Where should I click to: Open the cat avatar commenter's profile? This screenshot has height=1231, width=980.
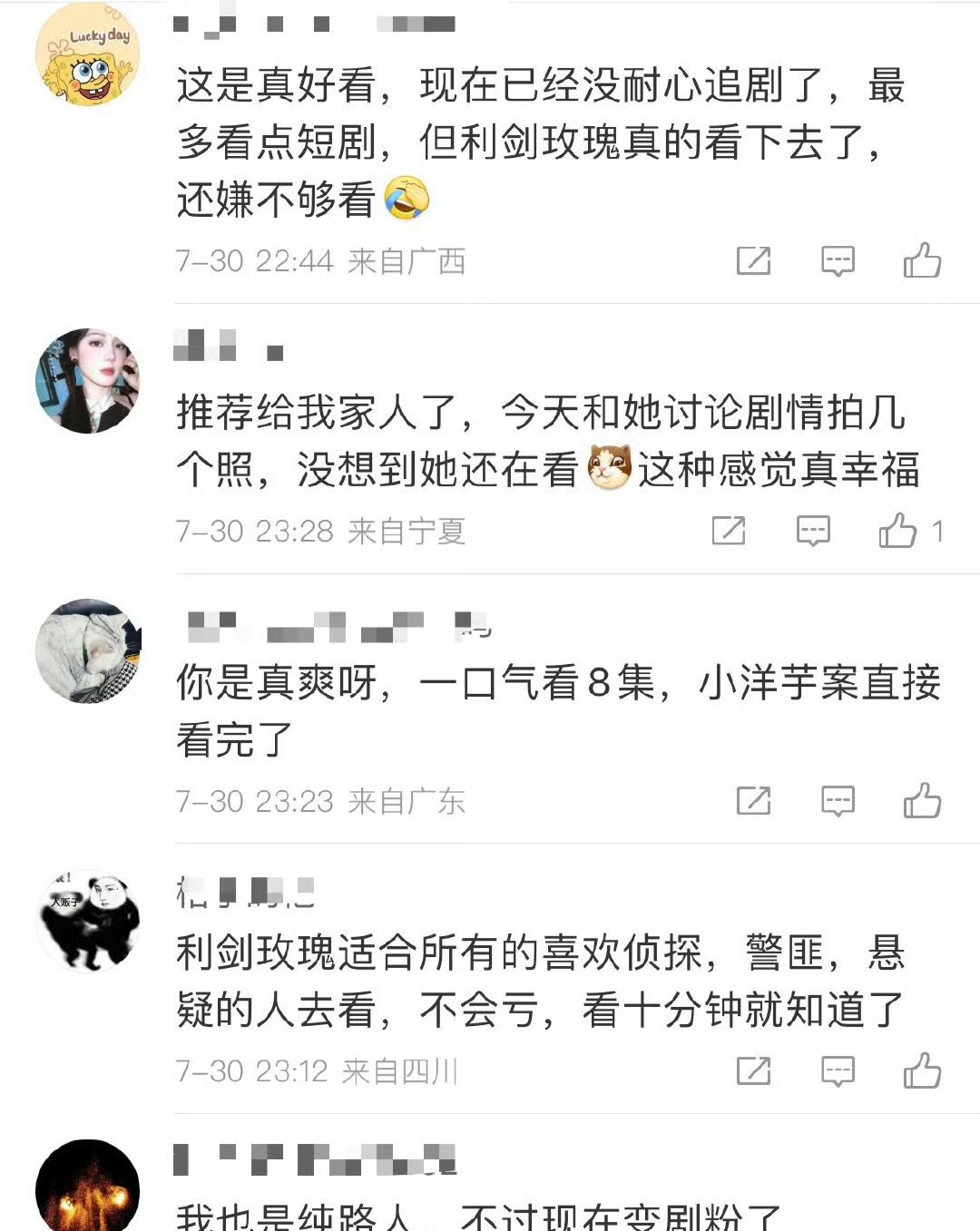pyautogui.click(x=88, y=650)
